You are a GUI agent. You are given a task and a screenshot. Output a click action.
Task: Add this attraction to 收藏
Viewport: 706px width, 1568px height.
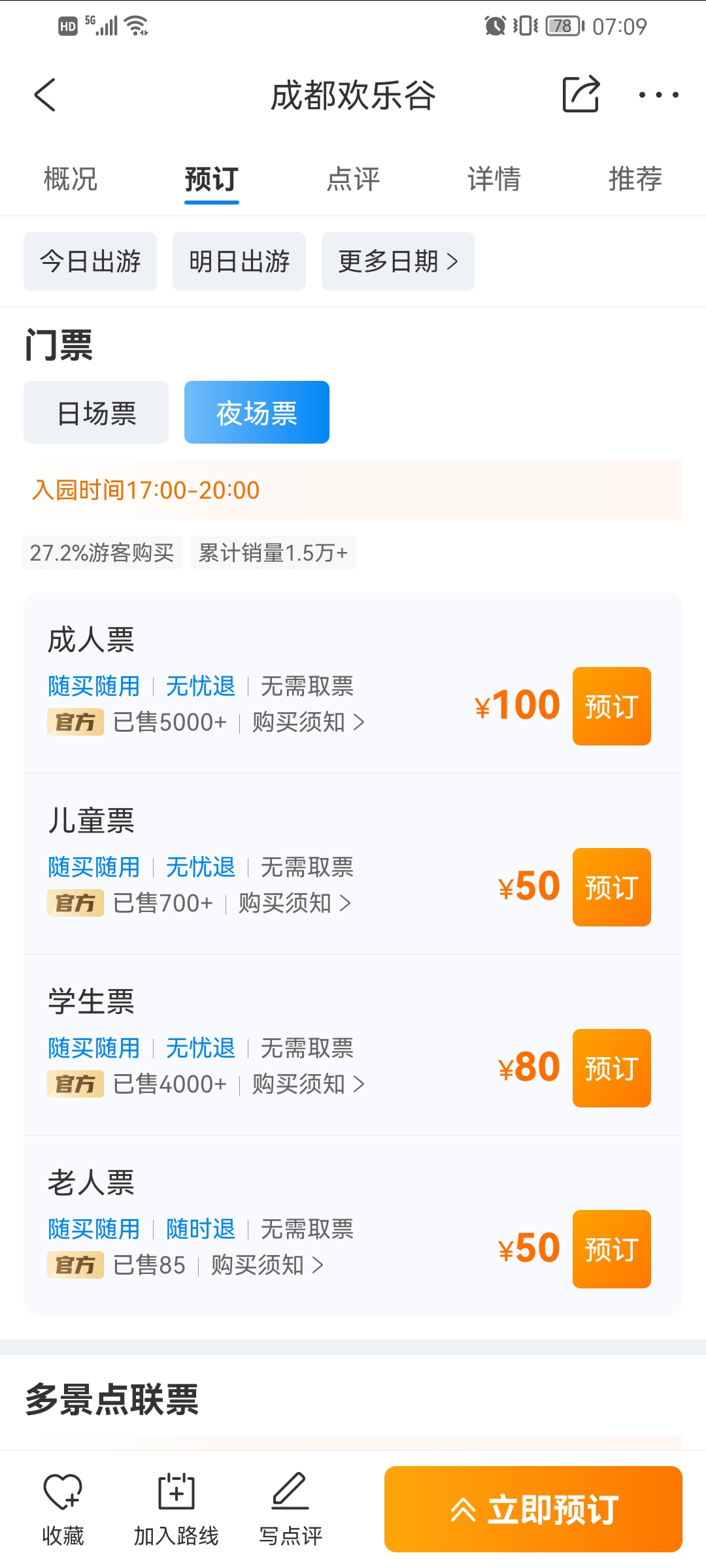[x=63, y=1509]
